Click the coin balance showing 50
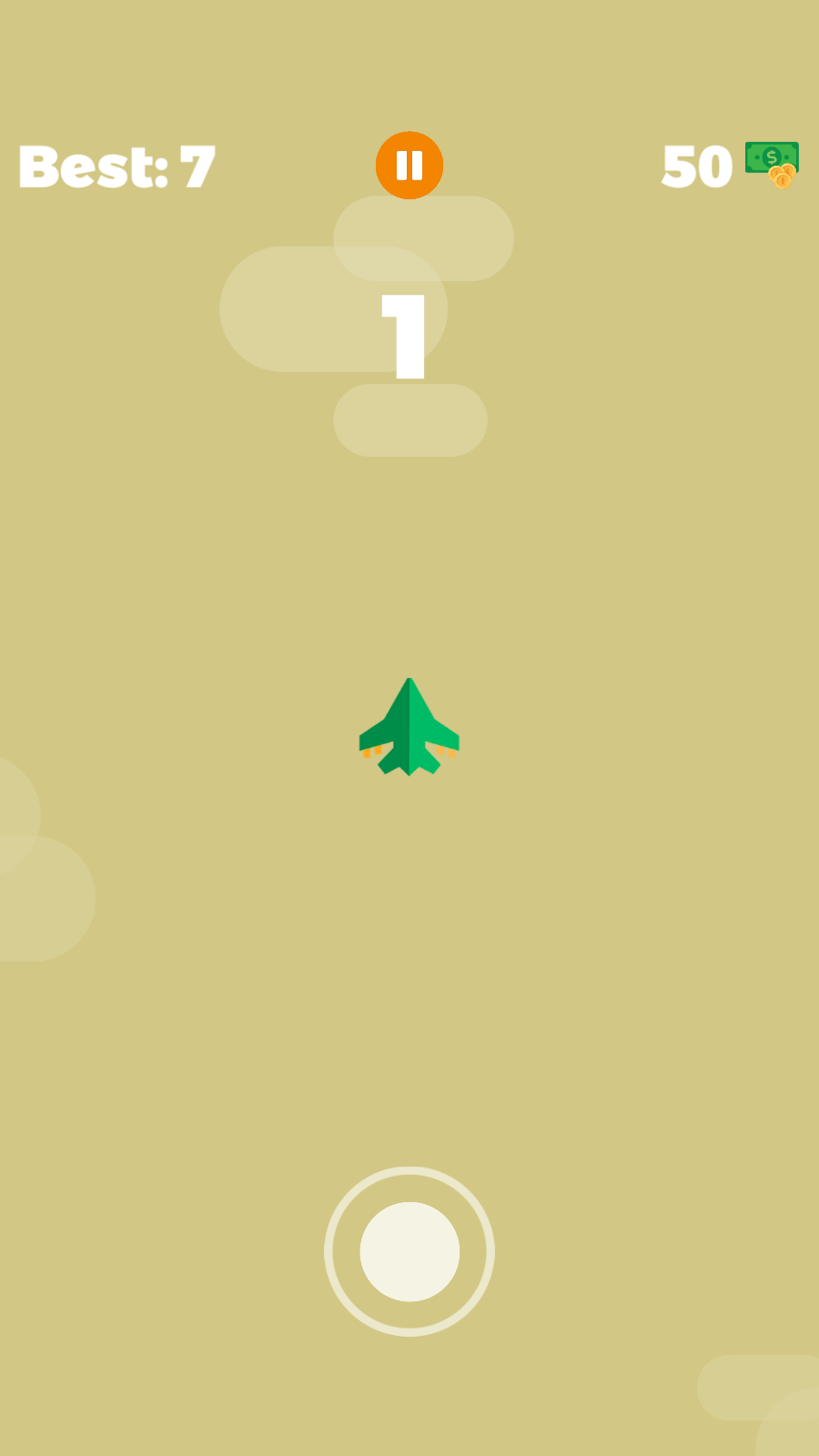Screen dimensions: 819x1456 coord(696,166)
